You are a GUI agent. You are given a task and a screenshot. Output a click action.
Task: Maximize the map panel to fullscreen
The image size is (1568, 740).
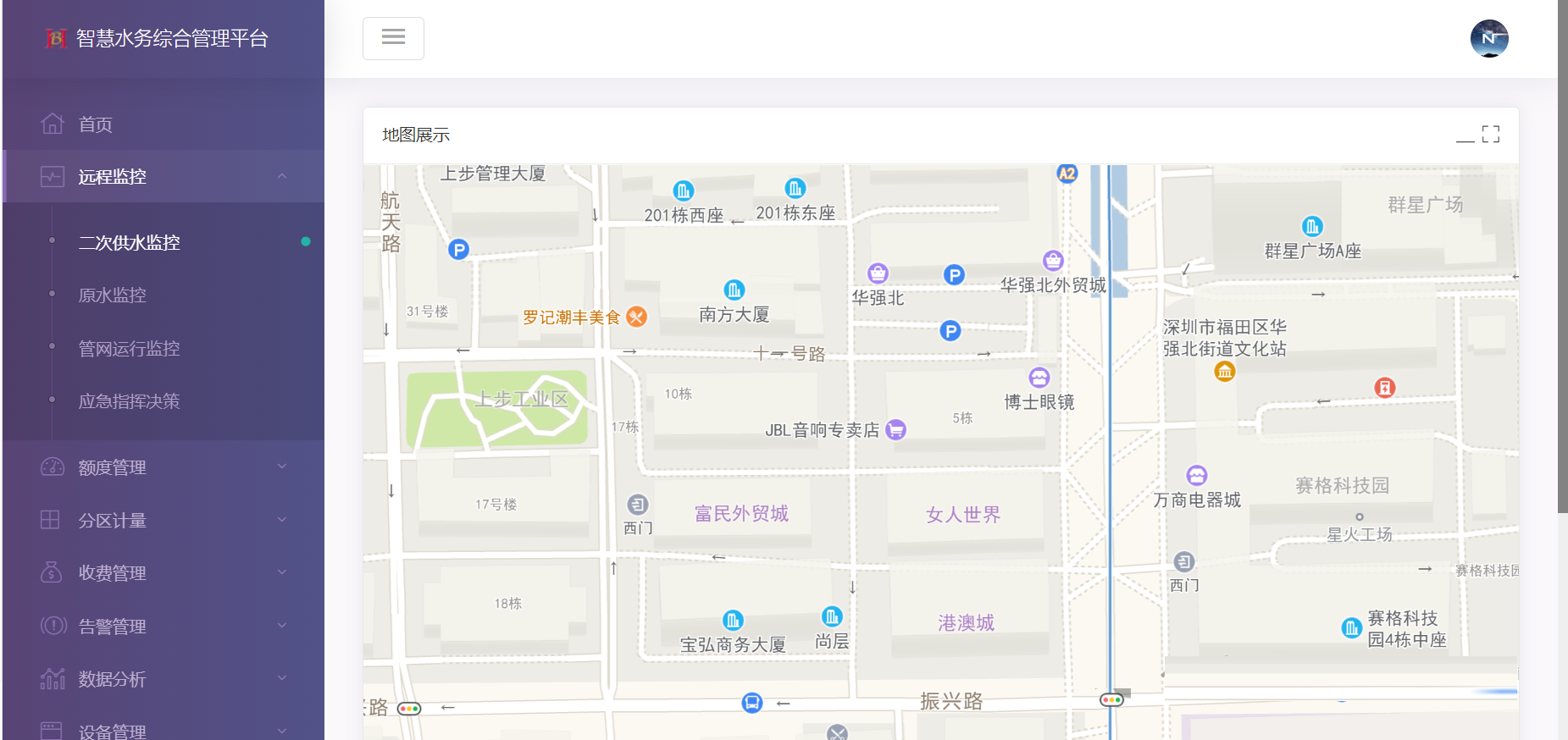coord(1491,135)
